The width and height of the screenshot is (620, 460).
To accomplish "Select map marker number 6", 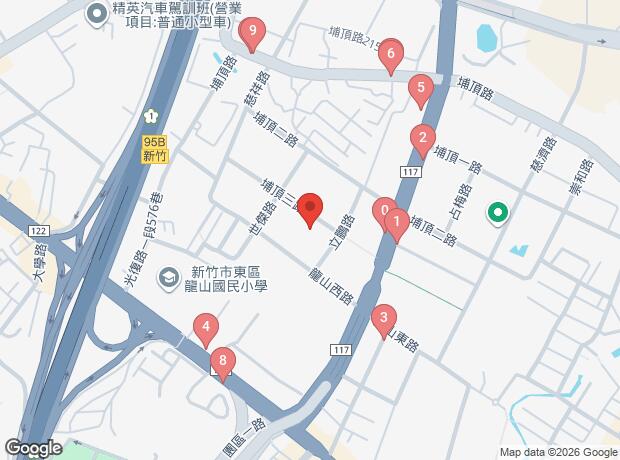I will click(x=391, y=54).
